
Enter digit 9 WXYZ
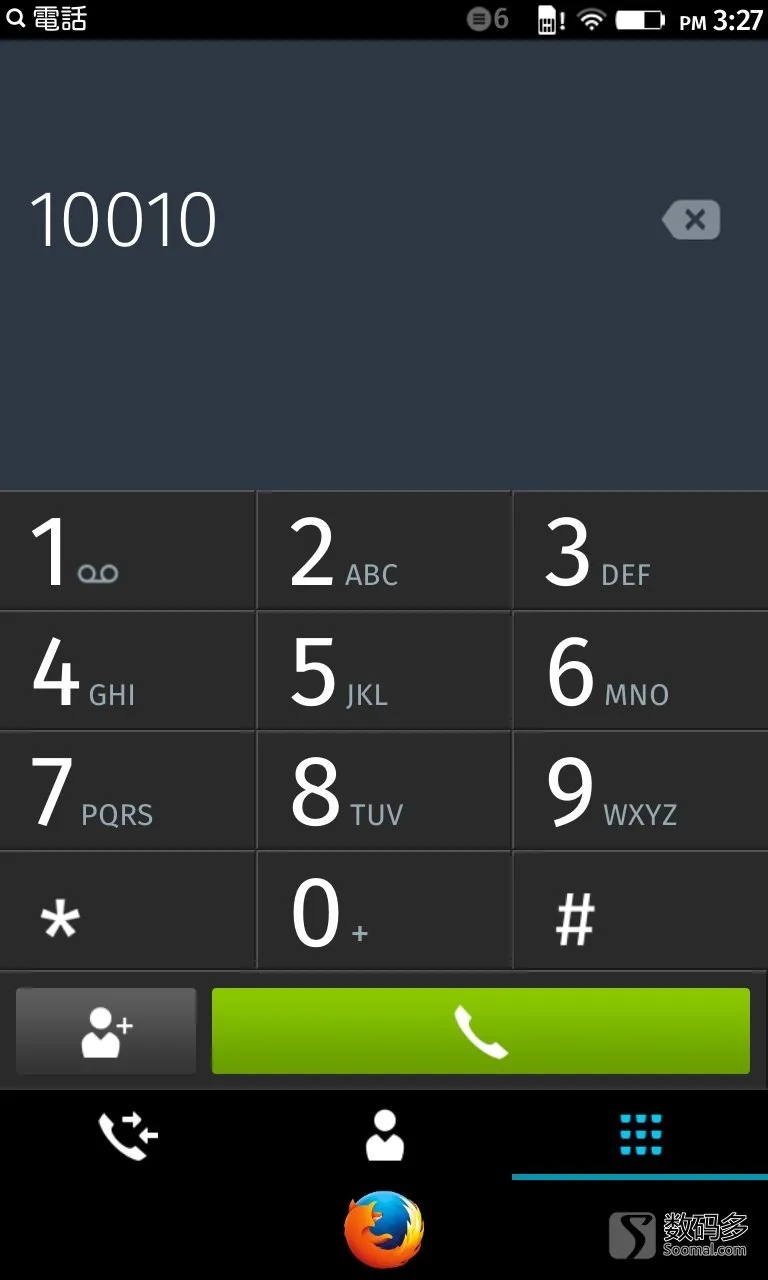pos(641,791)
